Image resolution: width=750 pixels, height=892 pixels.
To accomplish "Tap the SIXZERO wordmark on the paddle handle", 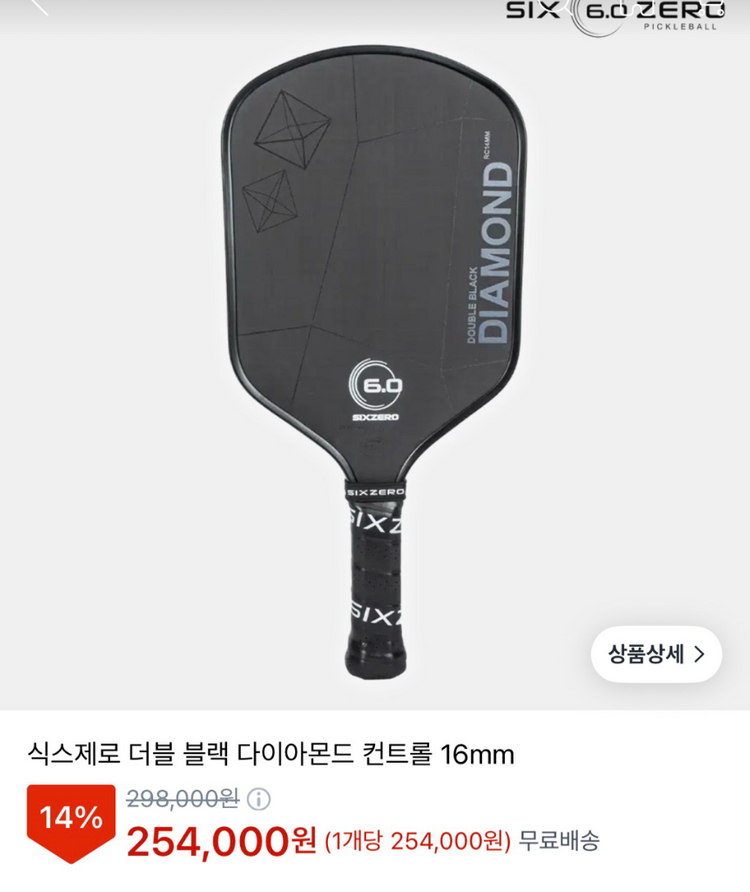I will 374,491.
